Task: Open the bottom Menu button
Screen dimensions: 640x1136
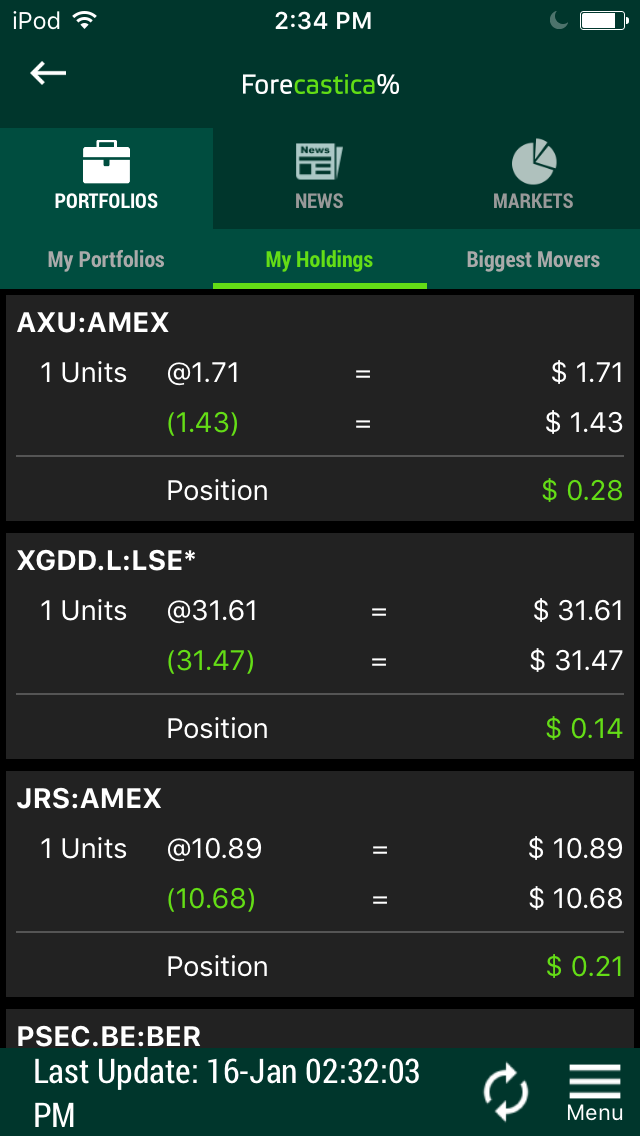Action: click(x=594, y=1092)
